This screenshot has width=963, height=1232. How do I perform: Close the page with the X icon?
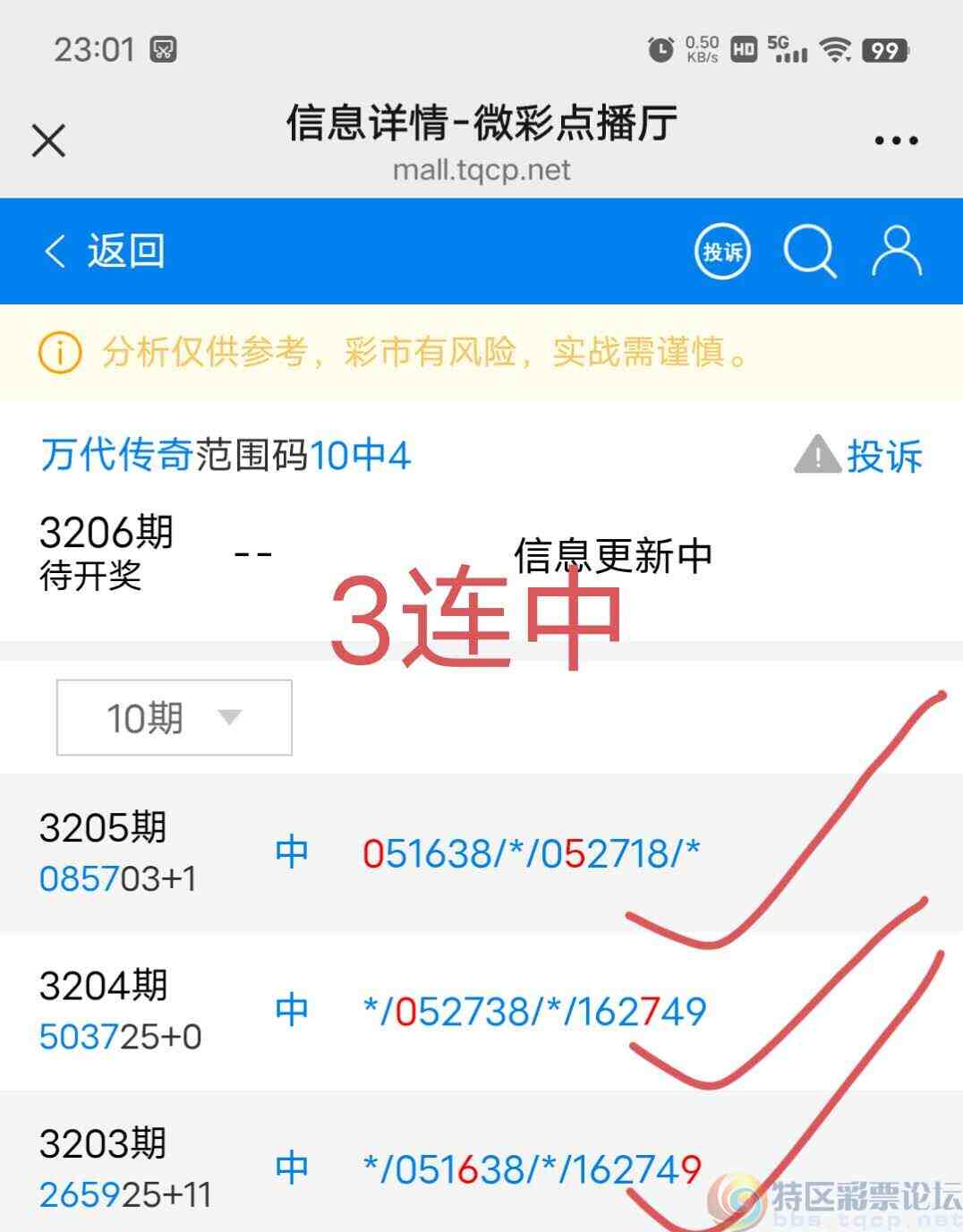click(x=47, y=140)
